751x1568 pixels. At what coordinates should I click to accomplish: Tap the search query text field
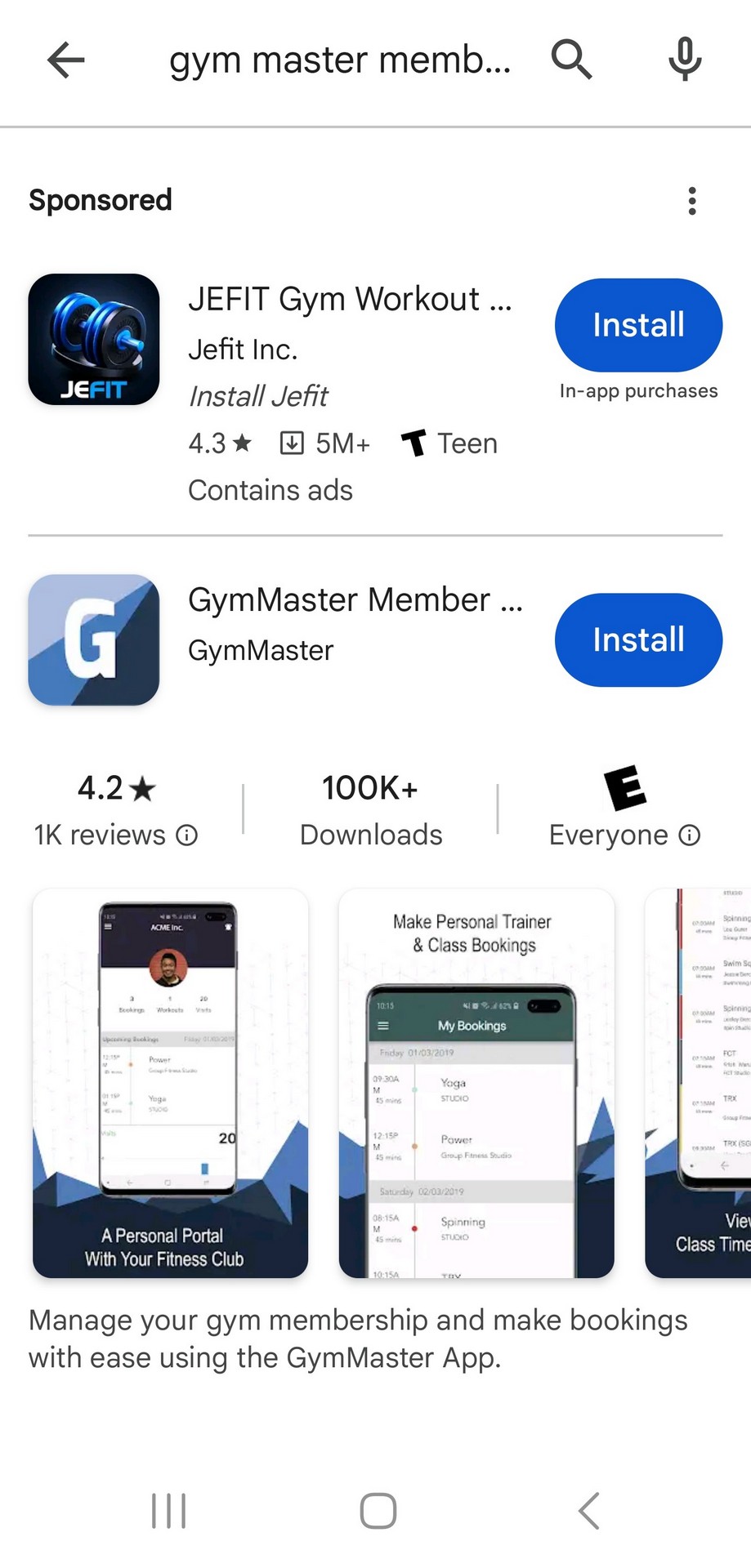tap(339, 60)
